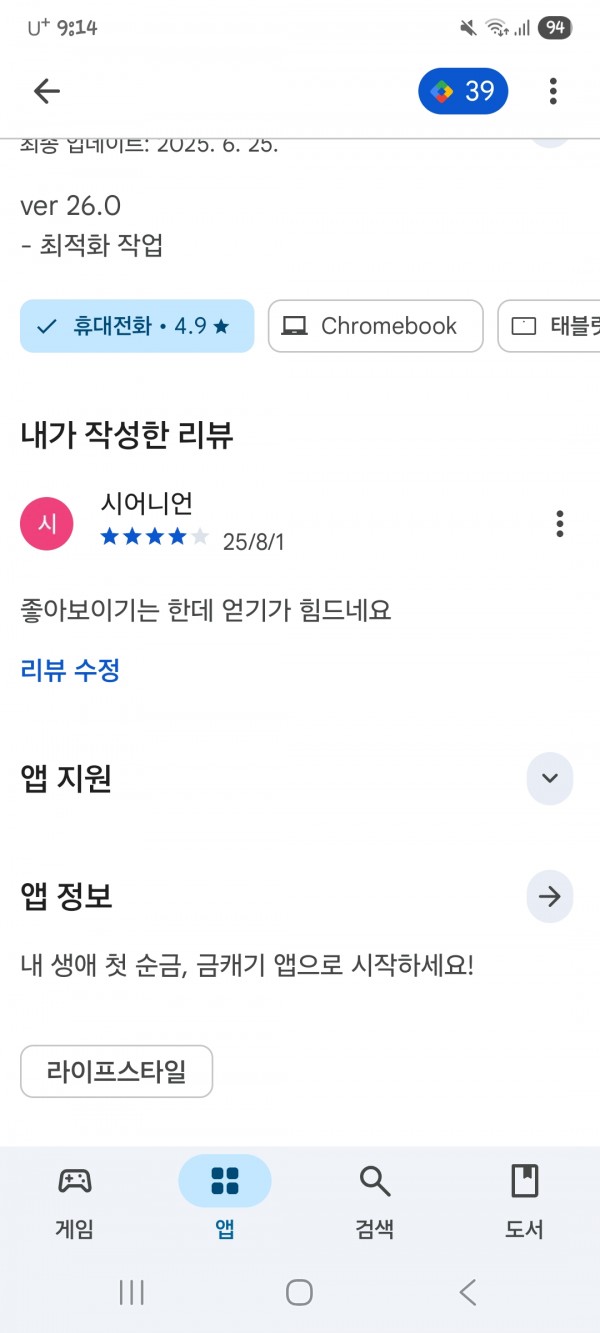
Task: Tap 리뷰 수정 to edit review
Action: click(x=70, y=670)
